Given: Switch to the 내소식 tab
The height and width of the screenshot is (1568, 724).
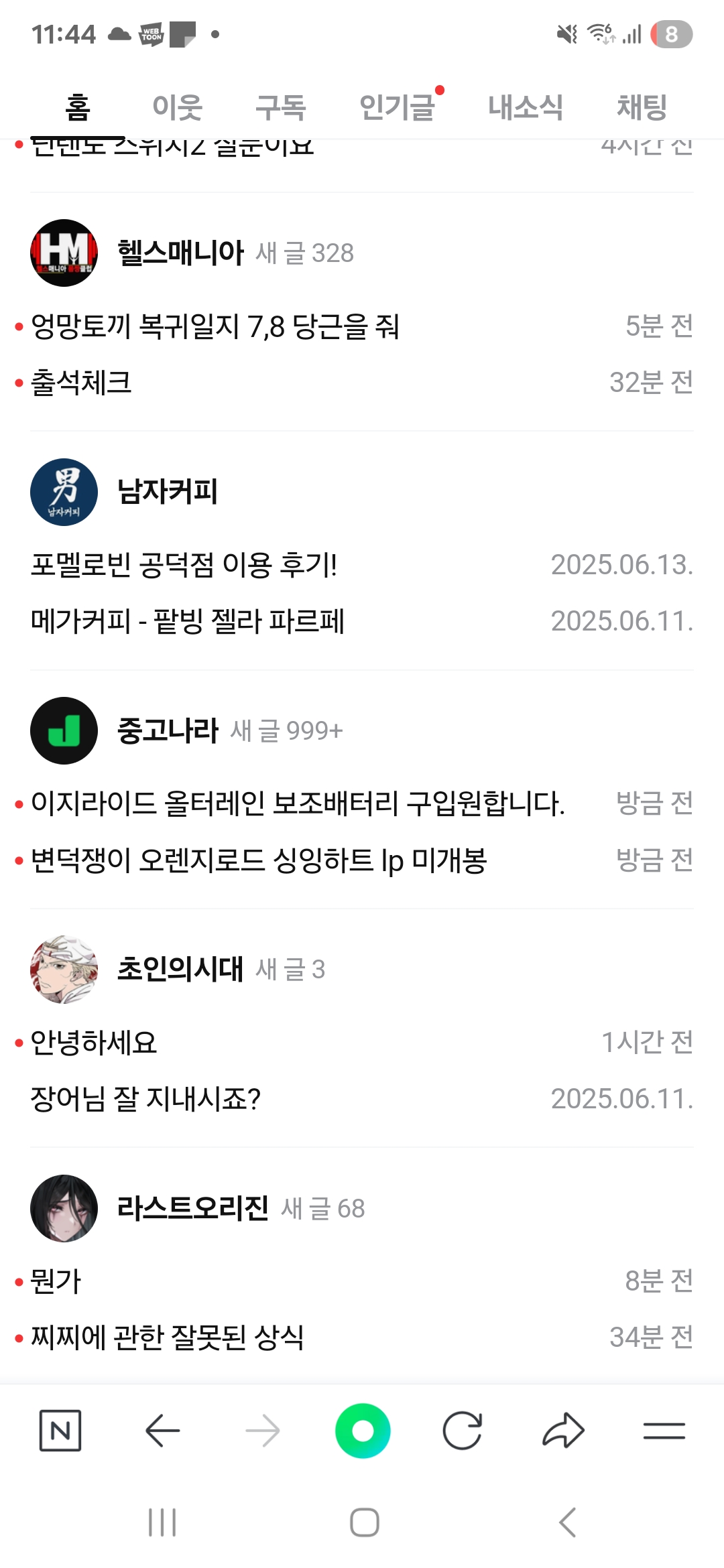Looking at the screenshot, I should point(526,107).
